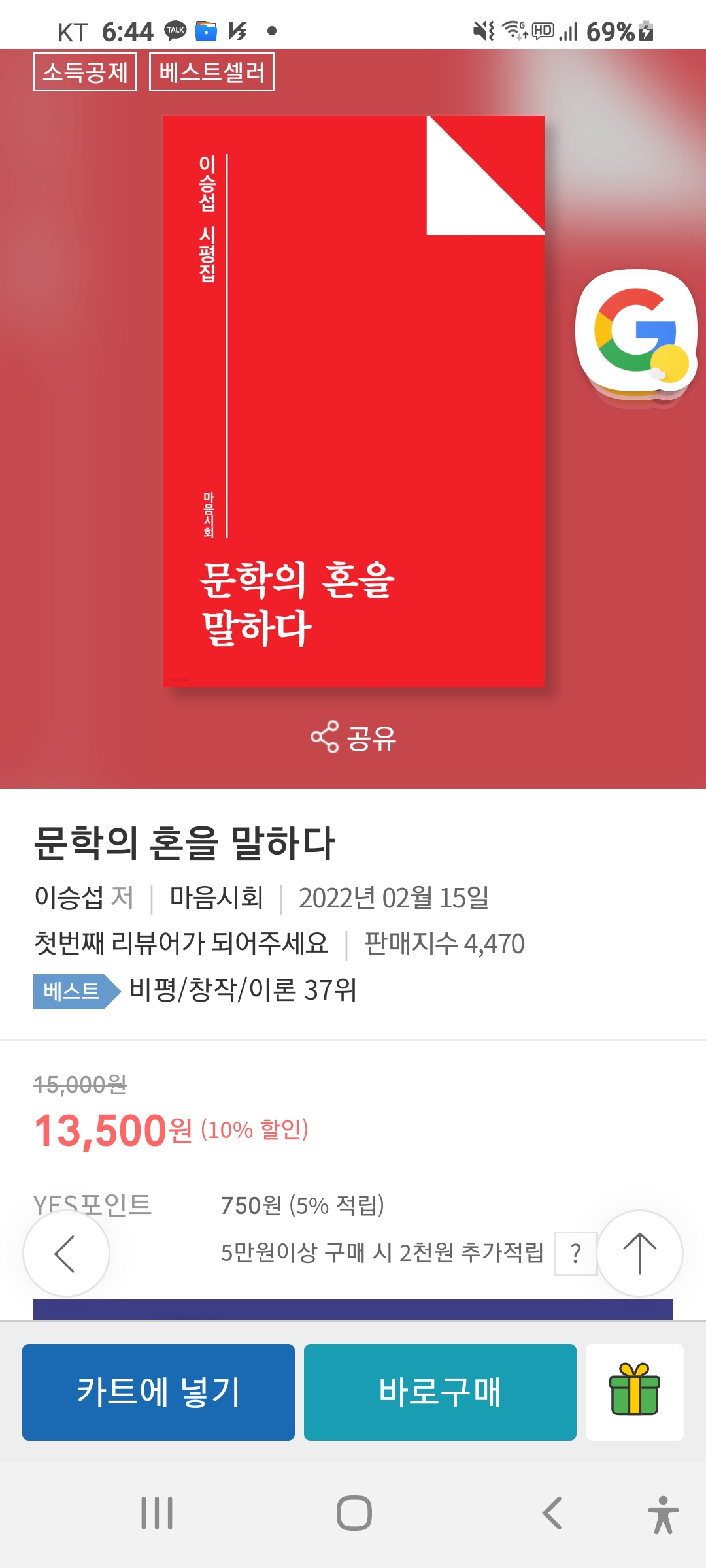This screenshot has width=706, height=1568.
Task: Tap the floating Google icon
Action: pos(636,333)
